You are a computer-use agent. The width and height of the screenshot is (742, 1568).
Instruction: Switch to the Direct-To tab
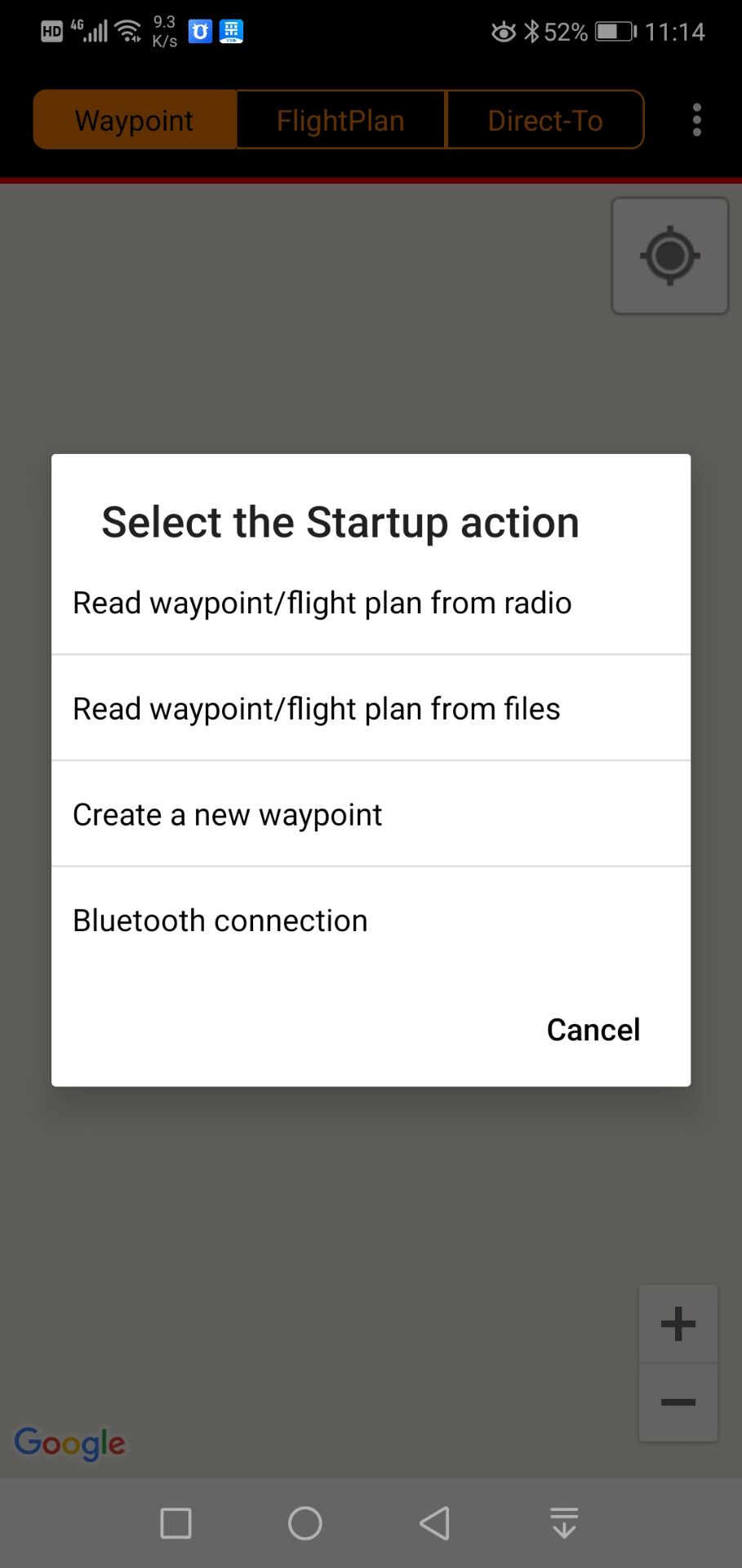(x=544, y=120)
